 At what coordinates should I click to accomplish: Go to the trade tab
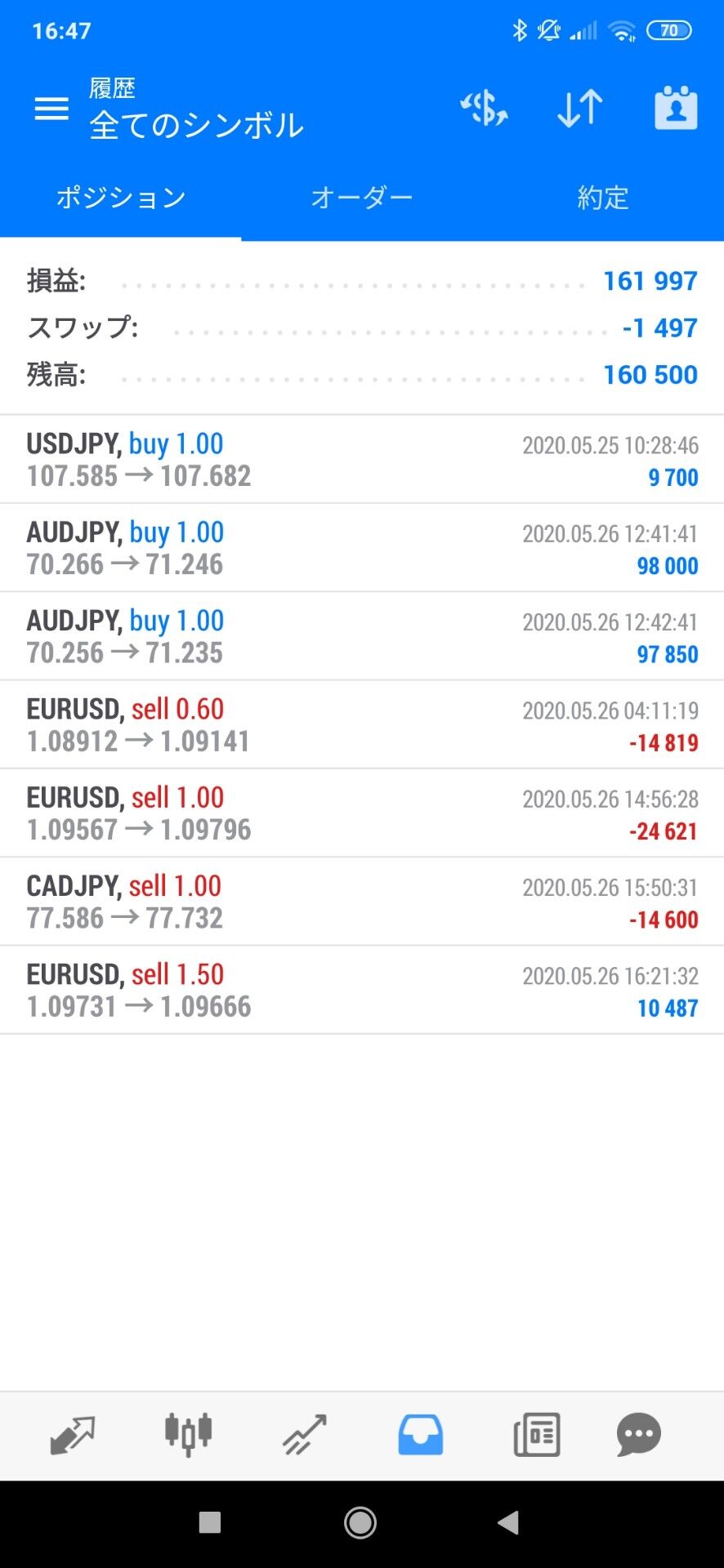(x=305, y=1435)
